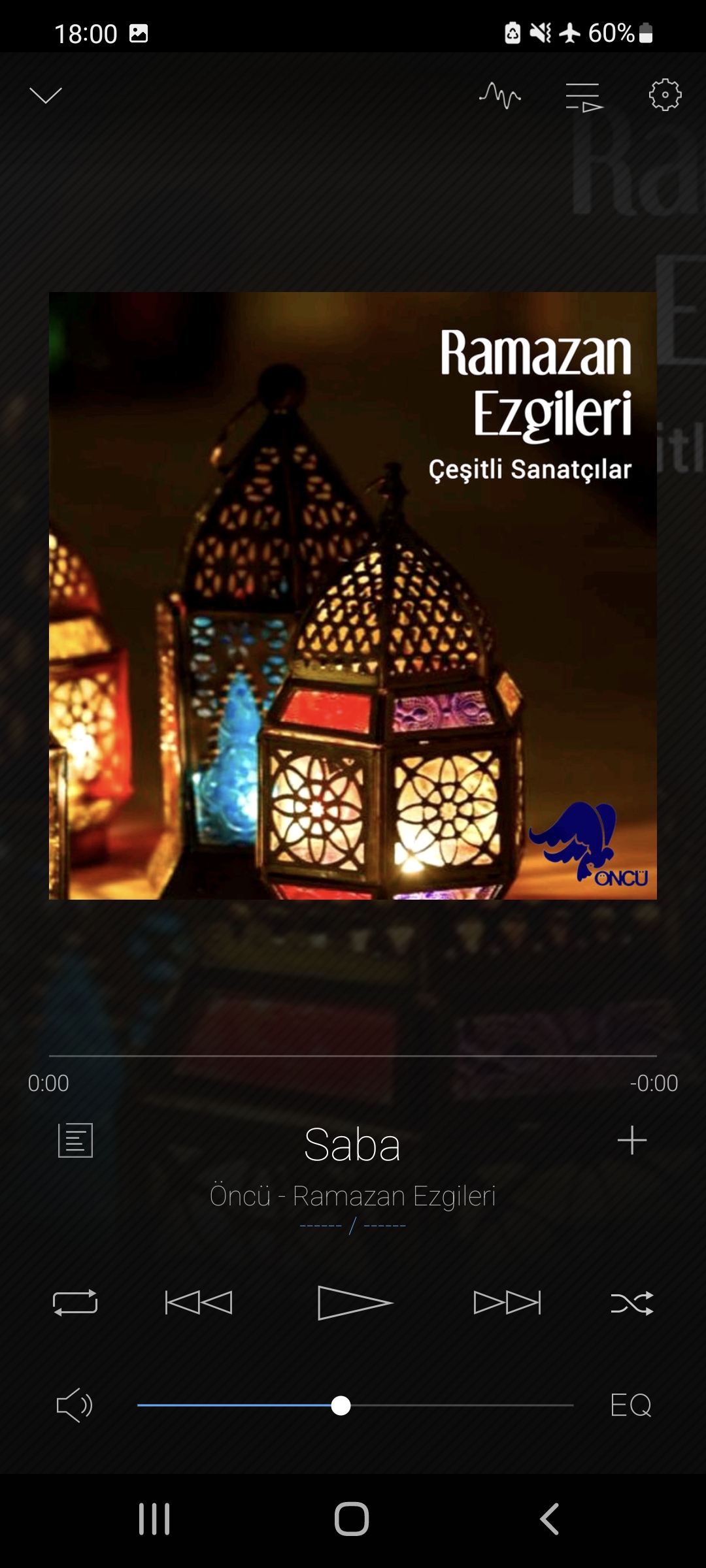Tap the track progress bar

[x=353, y=1055]
